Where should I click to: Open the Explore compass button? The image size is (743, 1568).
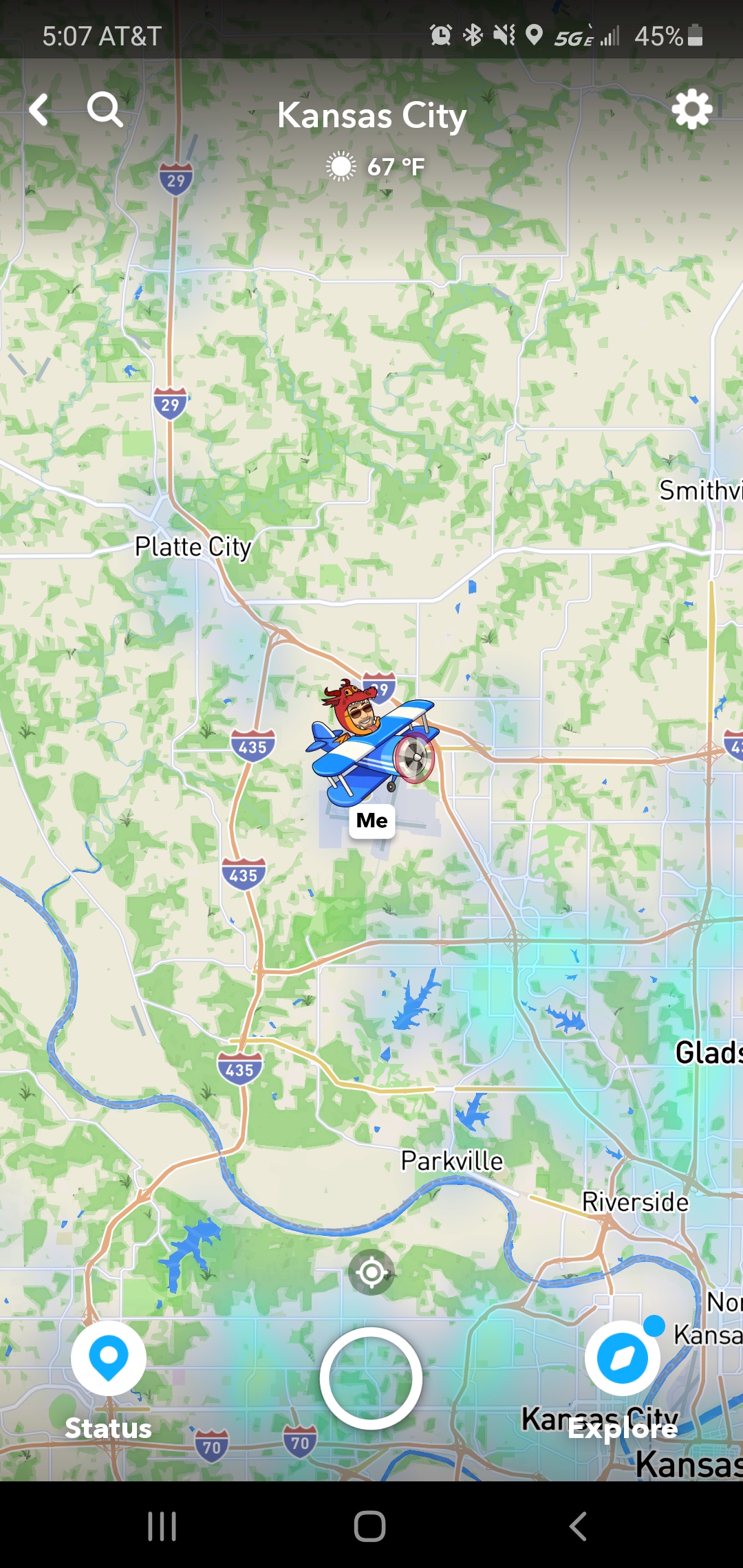[623, 1358]
